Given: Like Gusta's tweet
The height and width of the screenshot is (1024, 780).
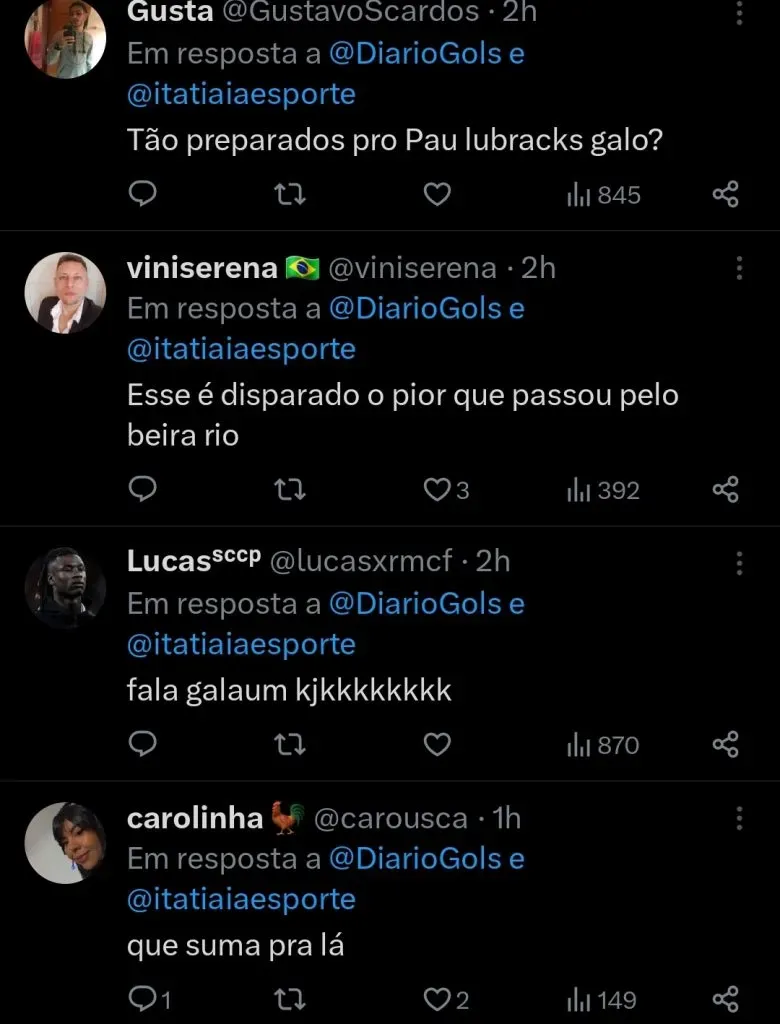Looking at the screenshot, I should [x=437, y=195].
